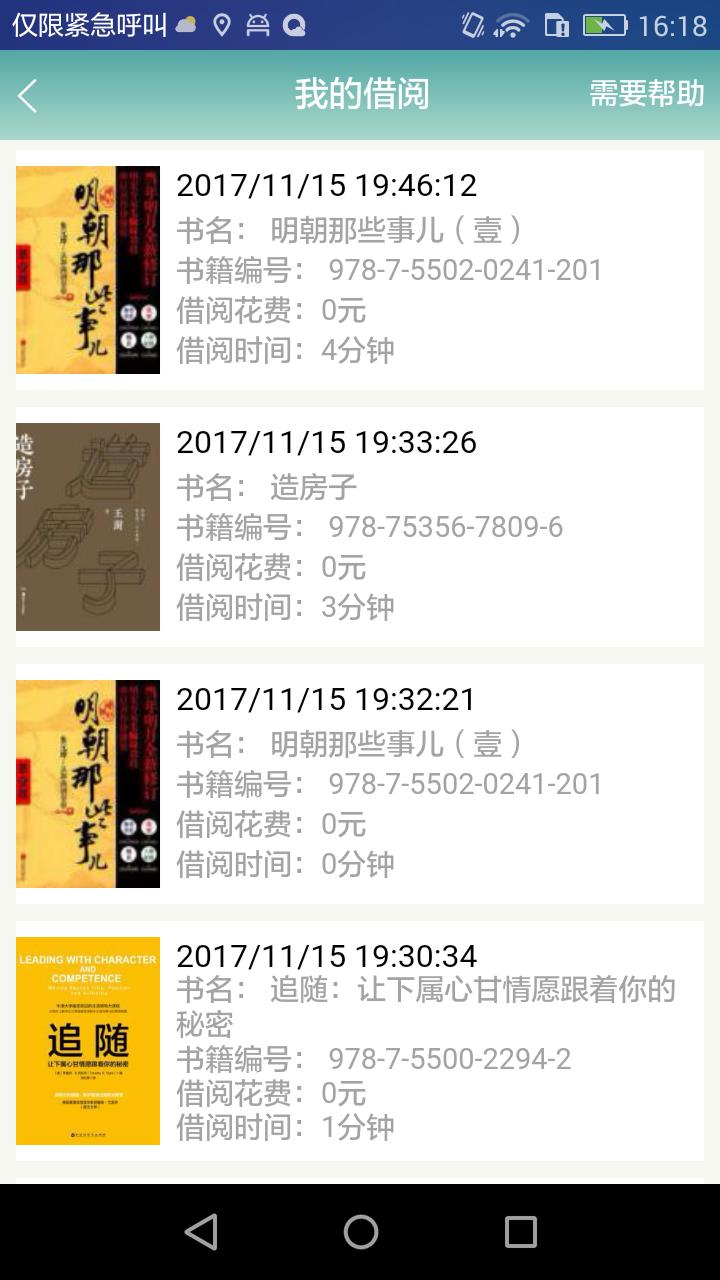Open the 造房子 borrow record
Screen dimensions: 720x1280
tap(360, 527)
